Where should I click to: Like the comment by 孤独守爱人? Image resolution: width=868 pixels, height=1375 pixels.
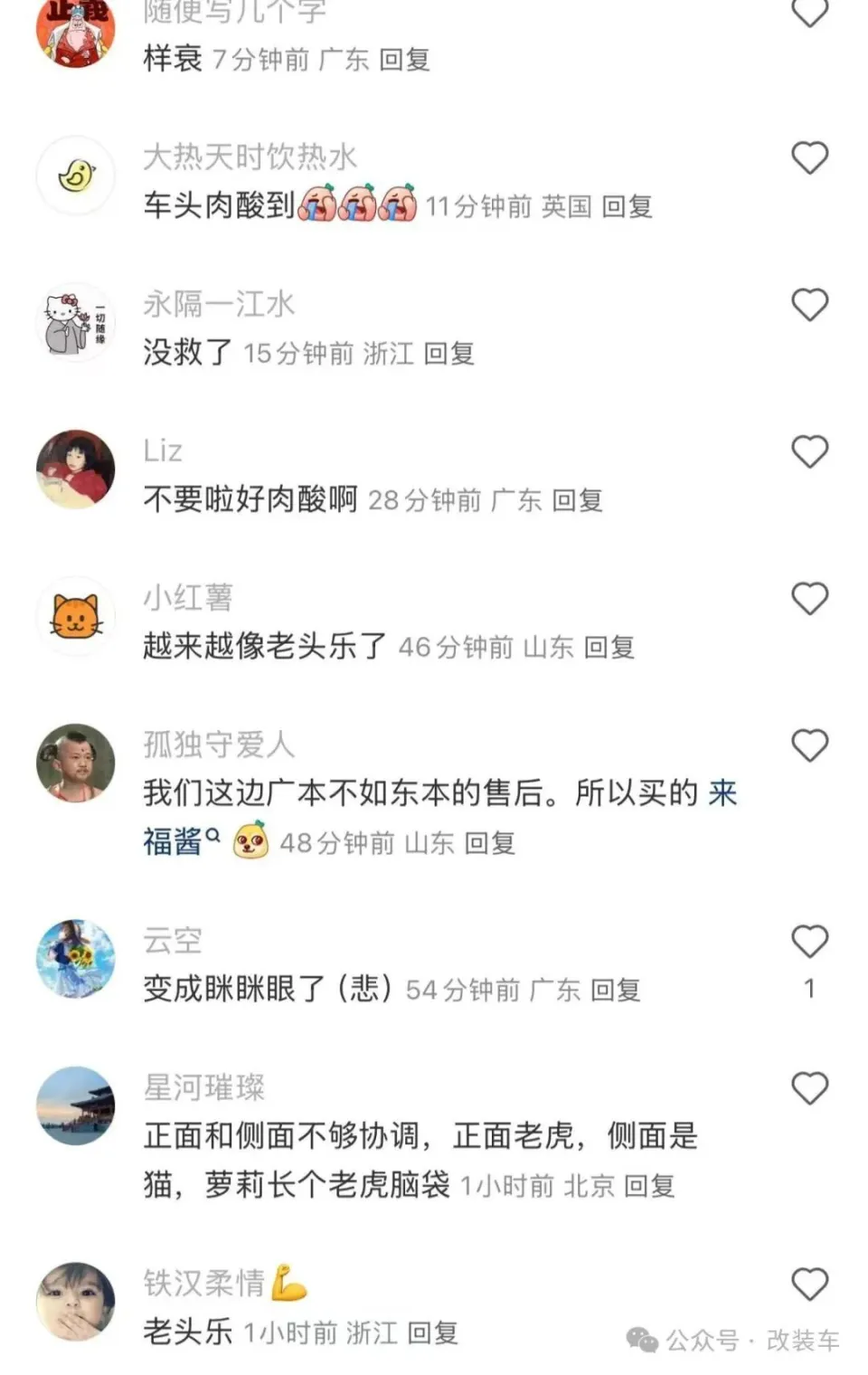pyautogui.click(x=809, y=745)
